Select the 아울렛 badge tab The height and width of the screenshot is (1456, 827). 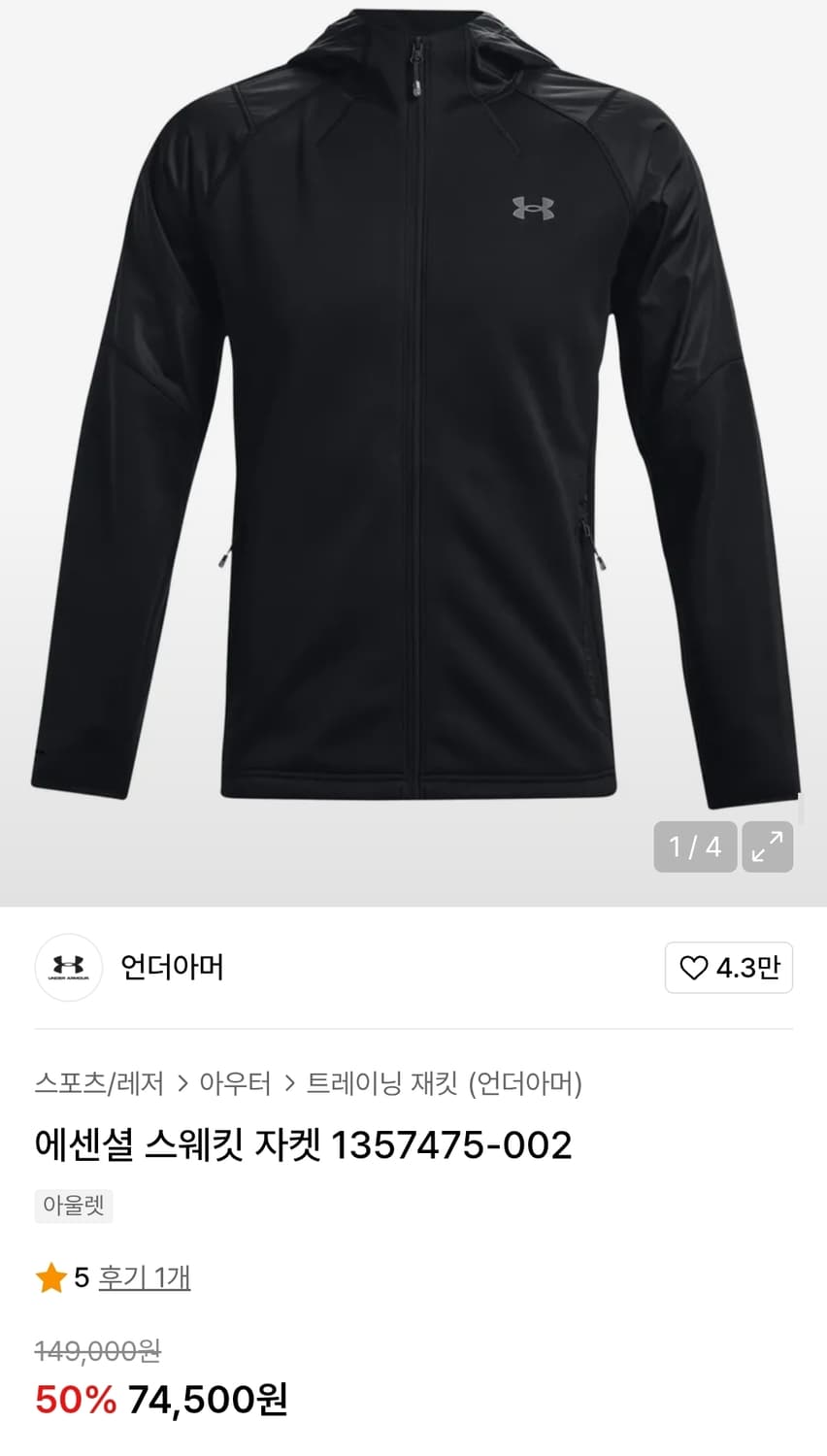point(73,1207)
